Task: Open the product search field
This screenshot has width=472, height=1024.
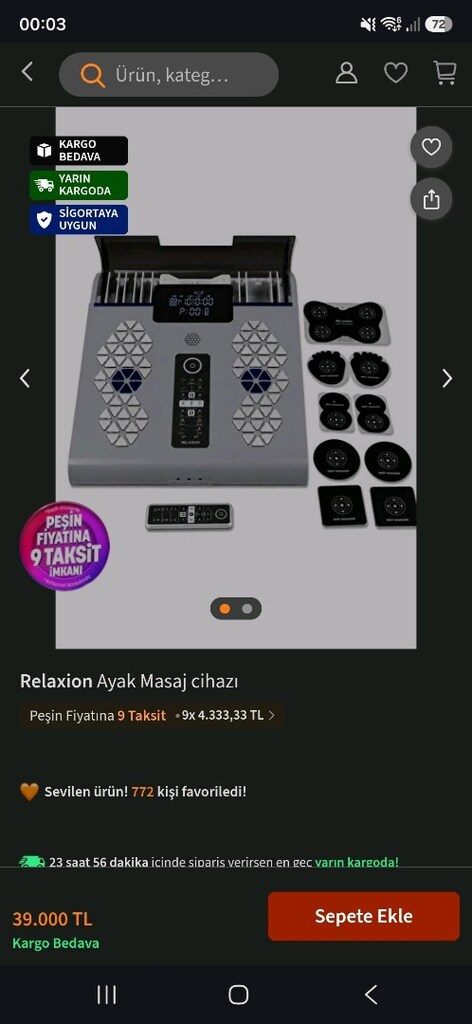Action: (168, 75)
